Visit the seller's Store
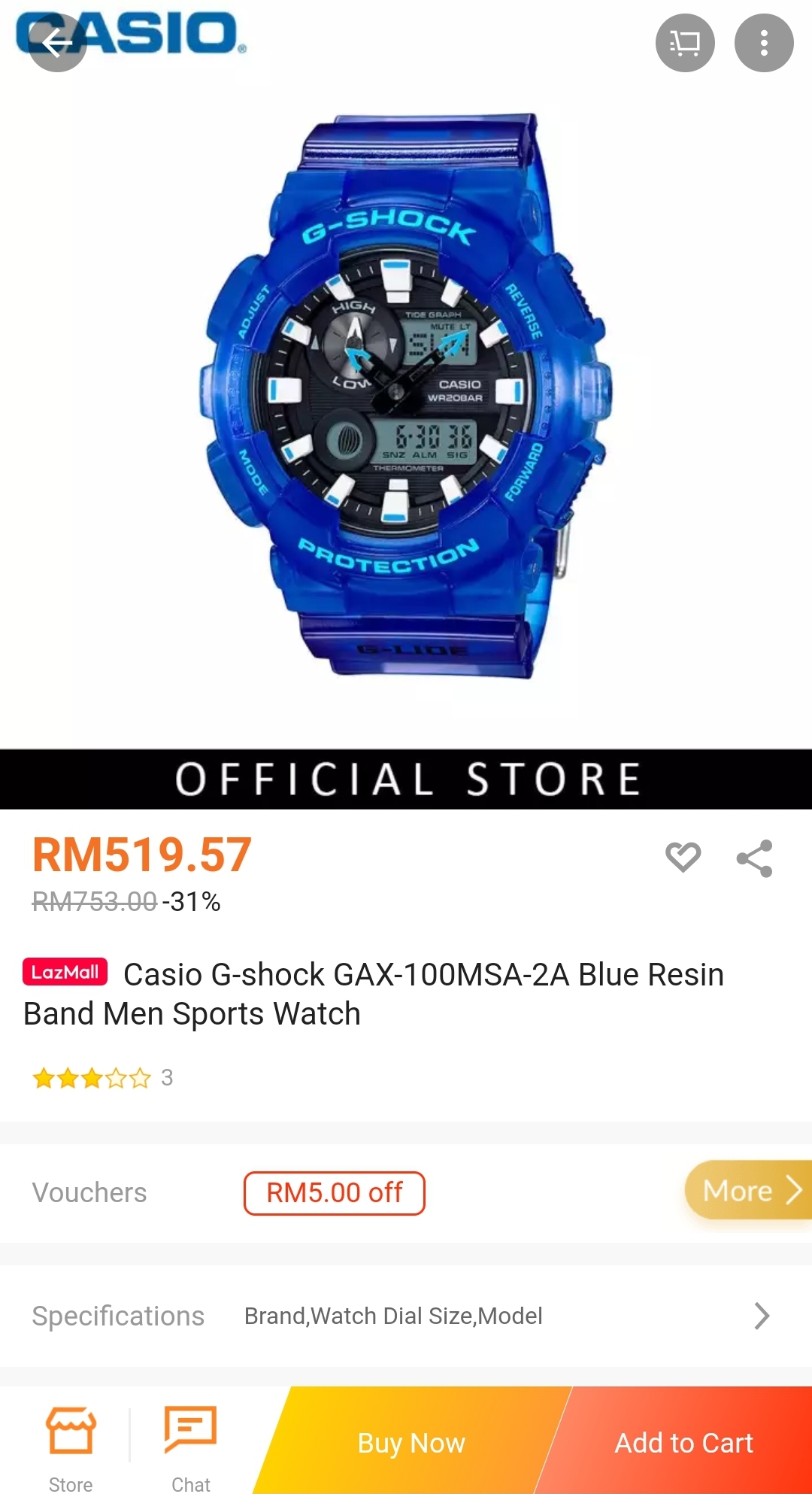The image size is (812, 1494). click(71, 1444)
